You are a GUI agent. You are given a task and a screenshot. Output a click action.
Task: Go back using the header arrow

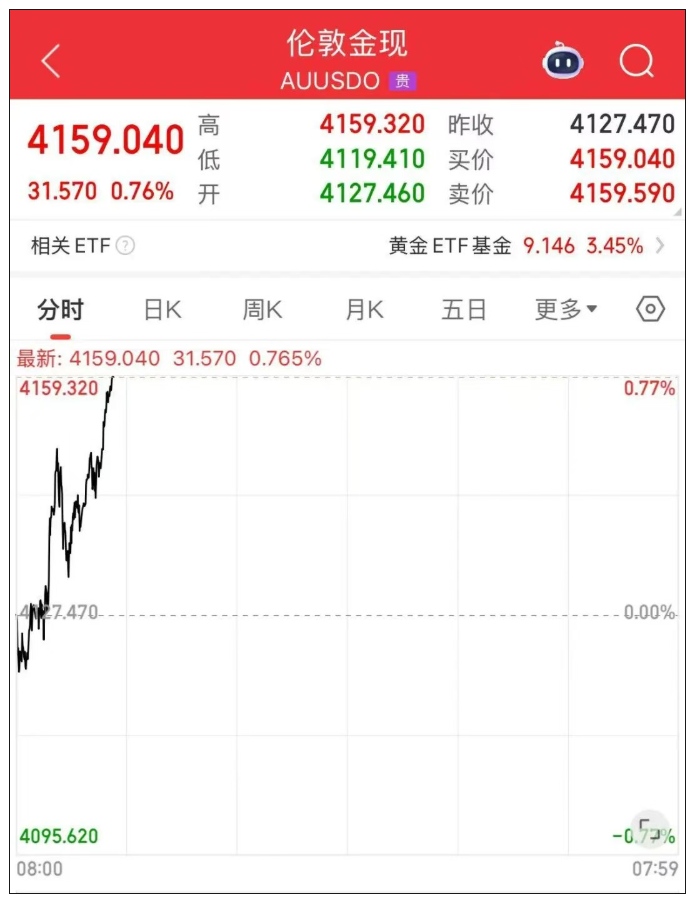(x=51, y=61)
